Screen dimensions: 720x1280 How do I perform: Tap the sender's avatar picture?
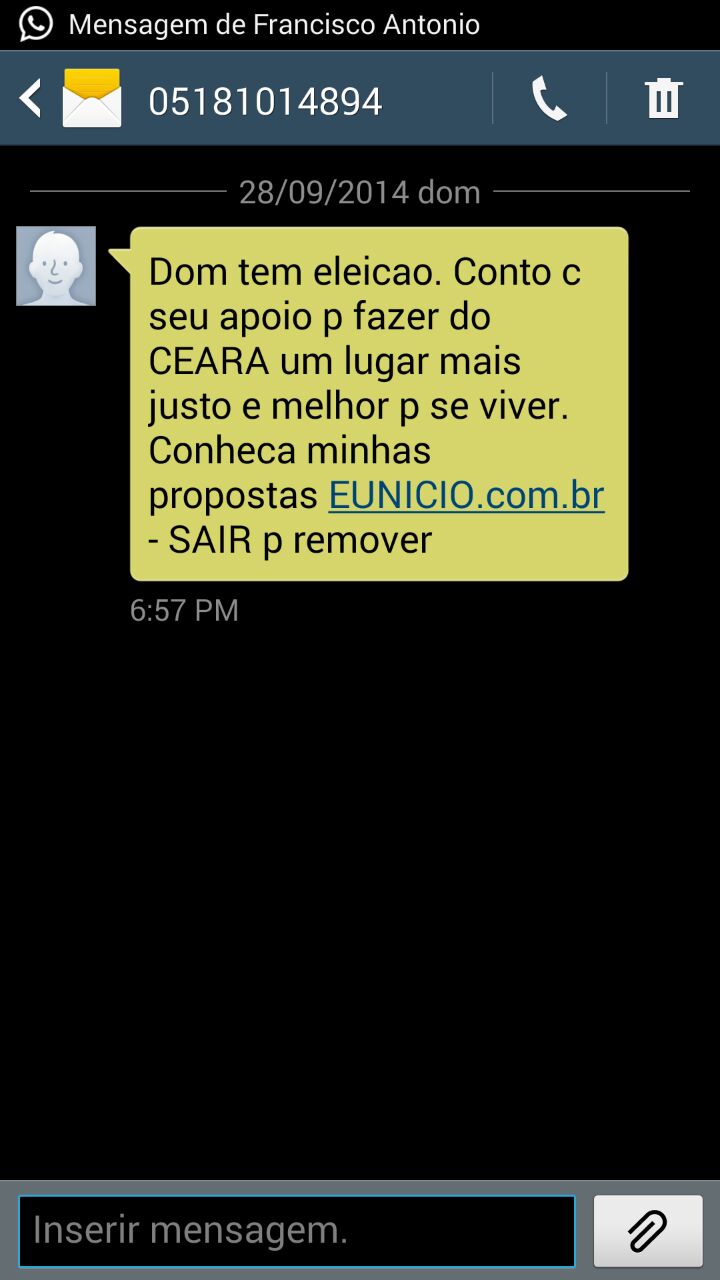tap(56, 266)
